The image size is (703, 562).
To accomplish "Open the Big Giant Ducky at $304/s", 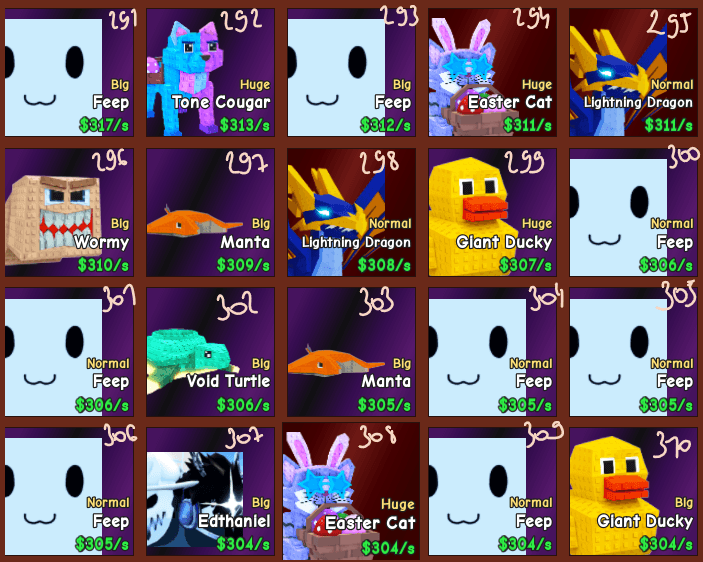I will pos(632,491).
